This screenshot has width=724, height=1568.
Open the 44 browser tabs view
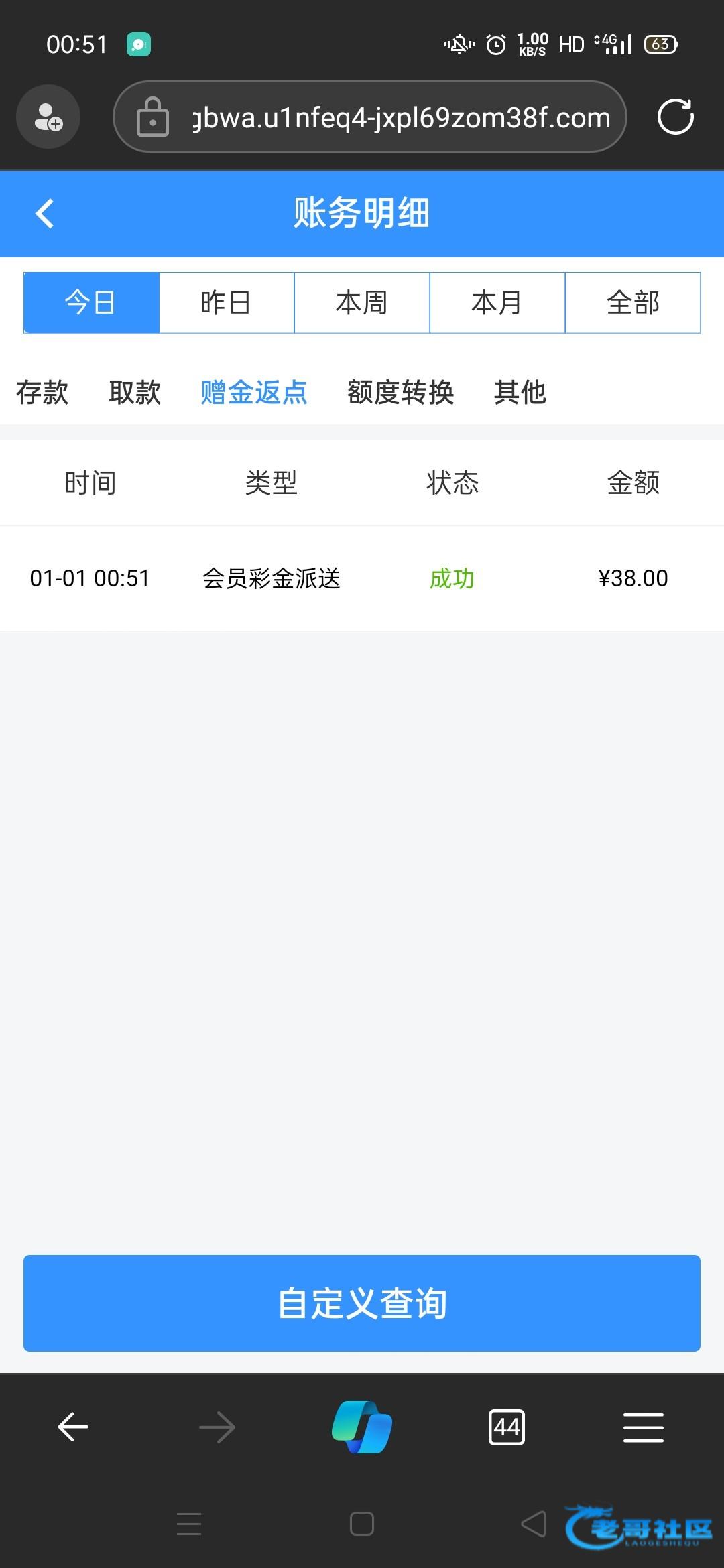(507, 1427)
